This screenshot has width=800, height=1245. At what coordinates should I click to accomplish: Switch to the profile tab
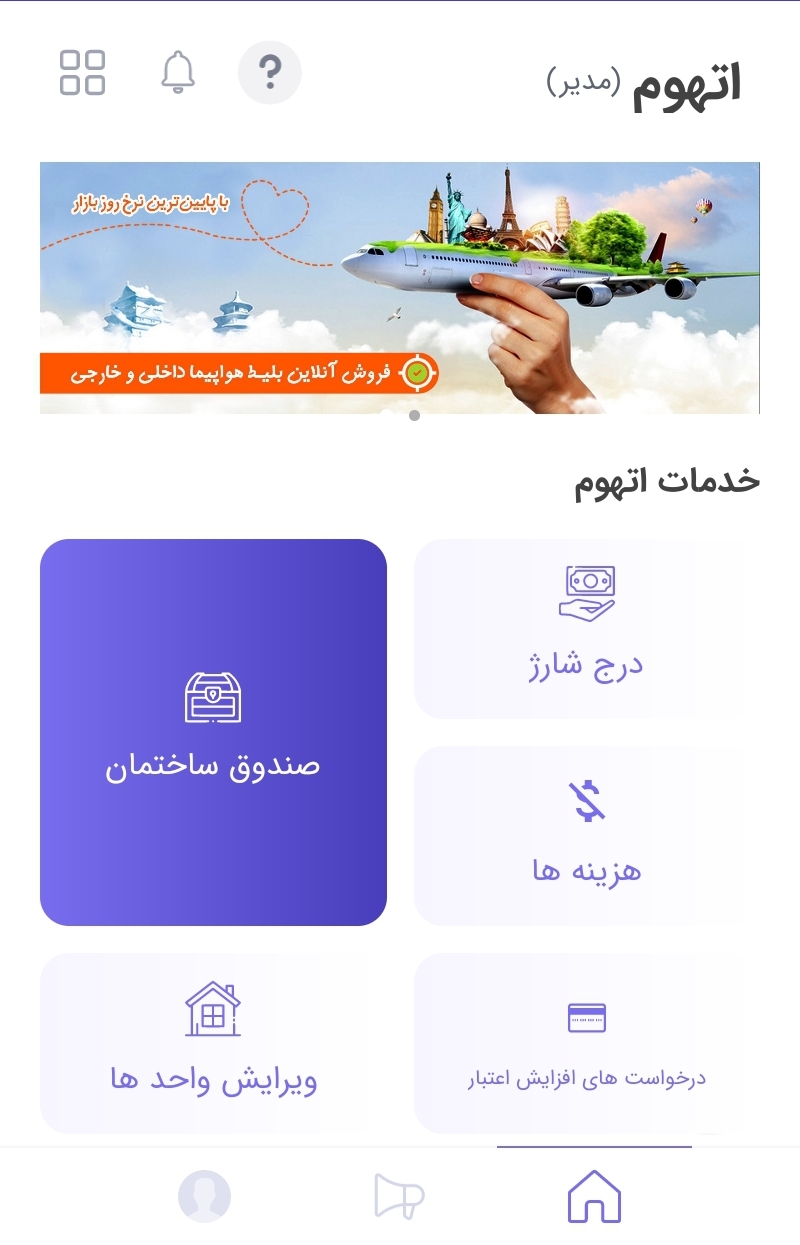pos(204,1196)
